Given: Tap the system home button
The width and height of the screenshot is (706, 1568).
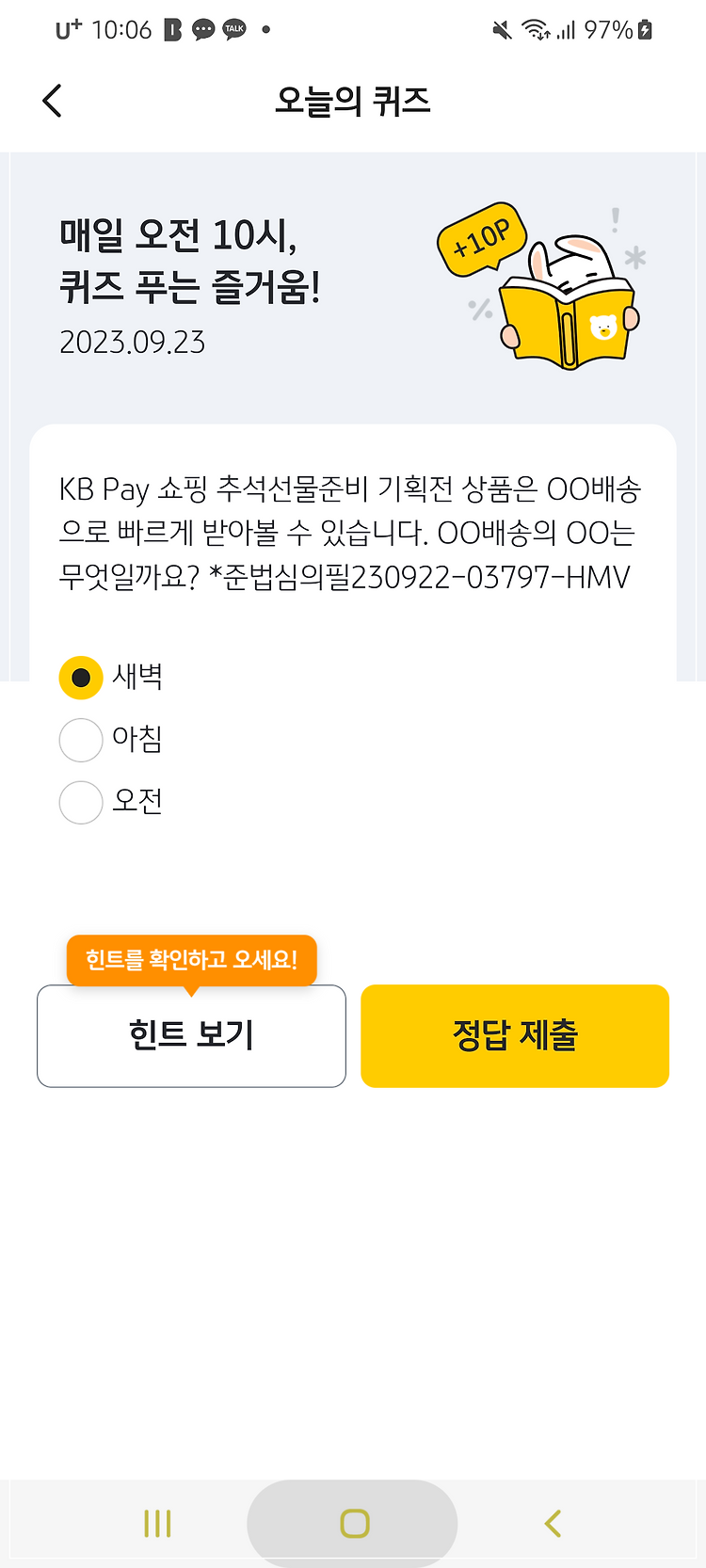Looking at the screenshot, I should 353,1523.
